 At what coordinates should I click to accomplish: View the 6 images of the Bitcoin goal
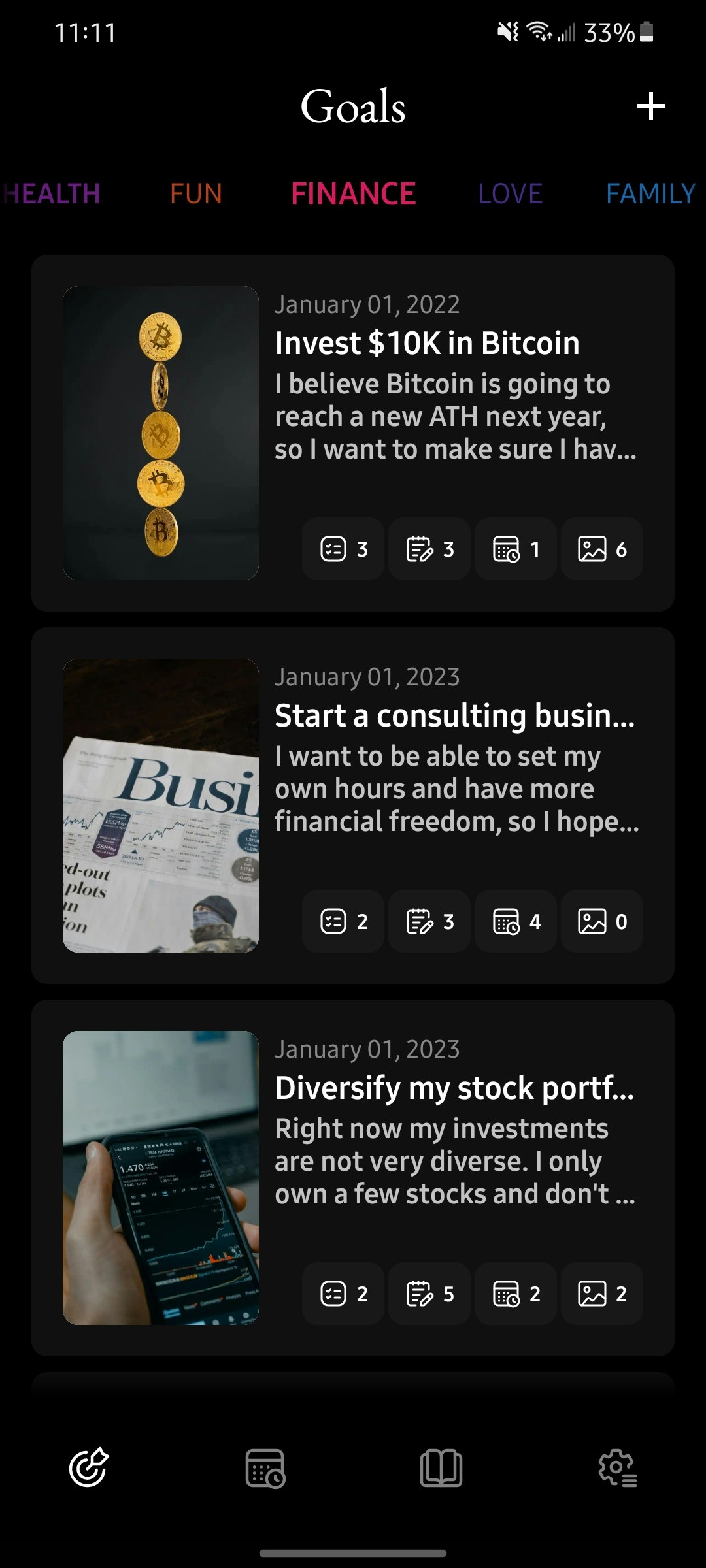point(602,549)
